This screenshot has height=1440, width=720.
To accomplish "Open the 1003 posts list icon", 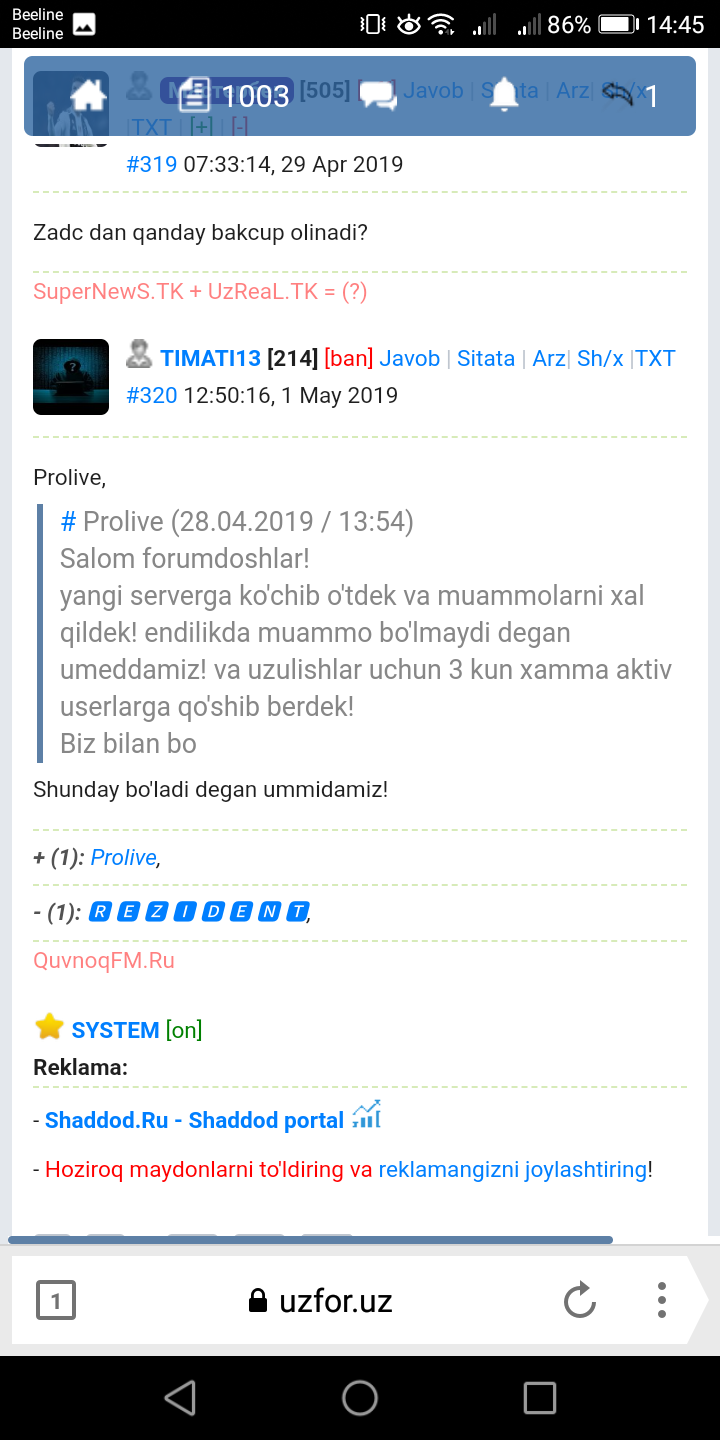I will pyautogui.click(x=197, y=95).
